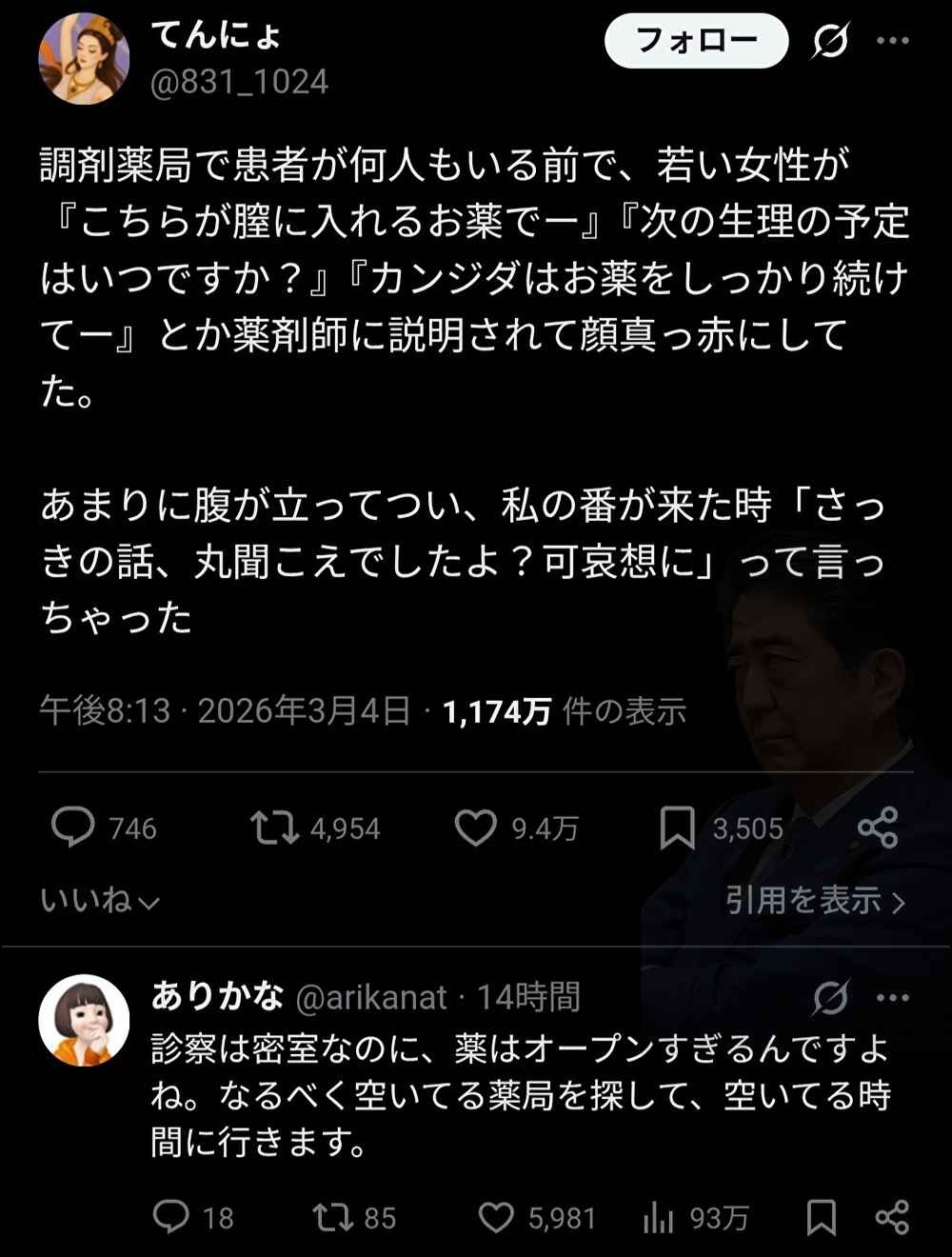Open てんにょ's profile picture

pyautogui.click(x=84, y=58)
